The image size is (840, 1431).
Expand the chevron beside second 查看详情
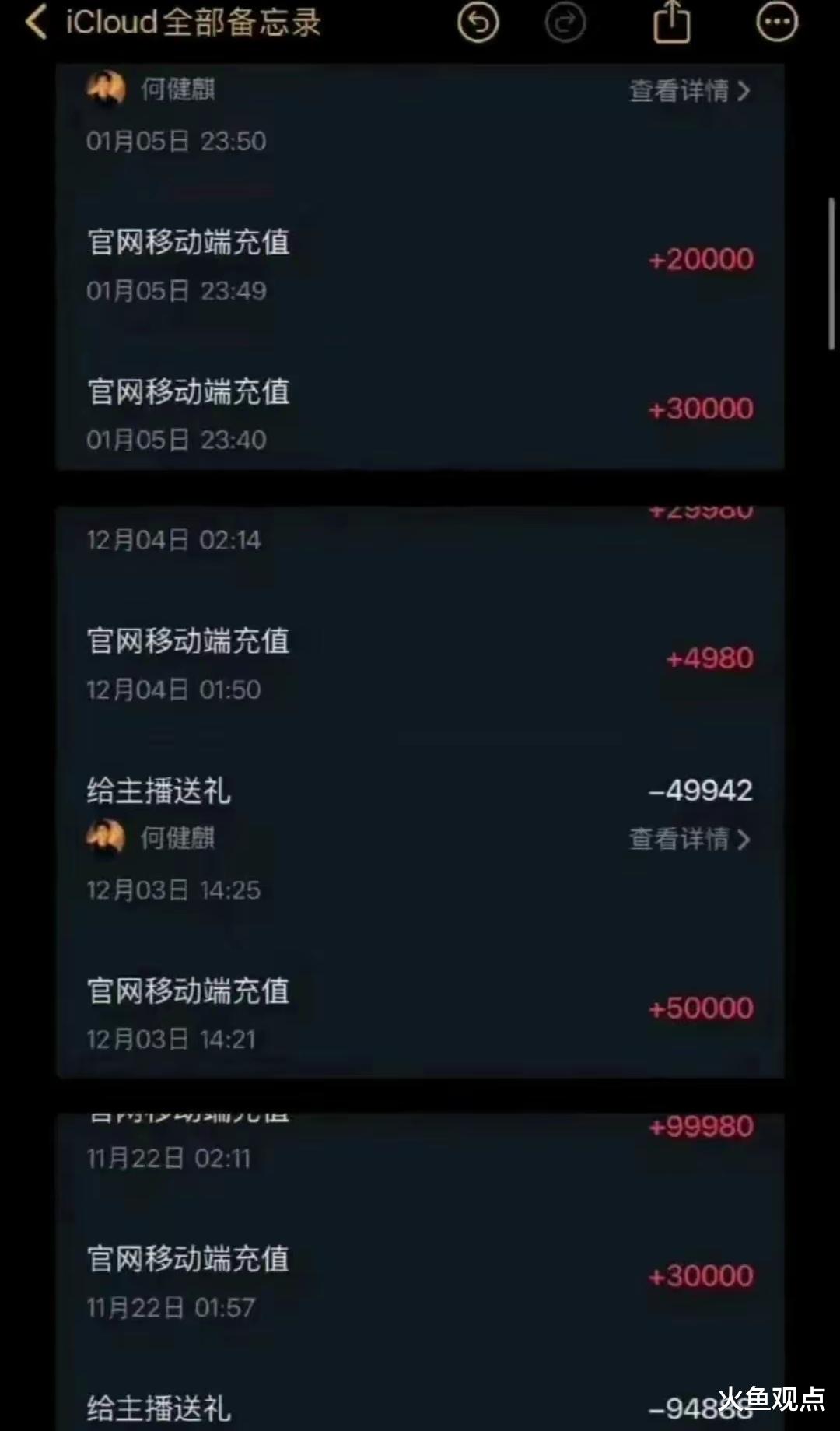[x=744, y=840]
